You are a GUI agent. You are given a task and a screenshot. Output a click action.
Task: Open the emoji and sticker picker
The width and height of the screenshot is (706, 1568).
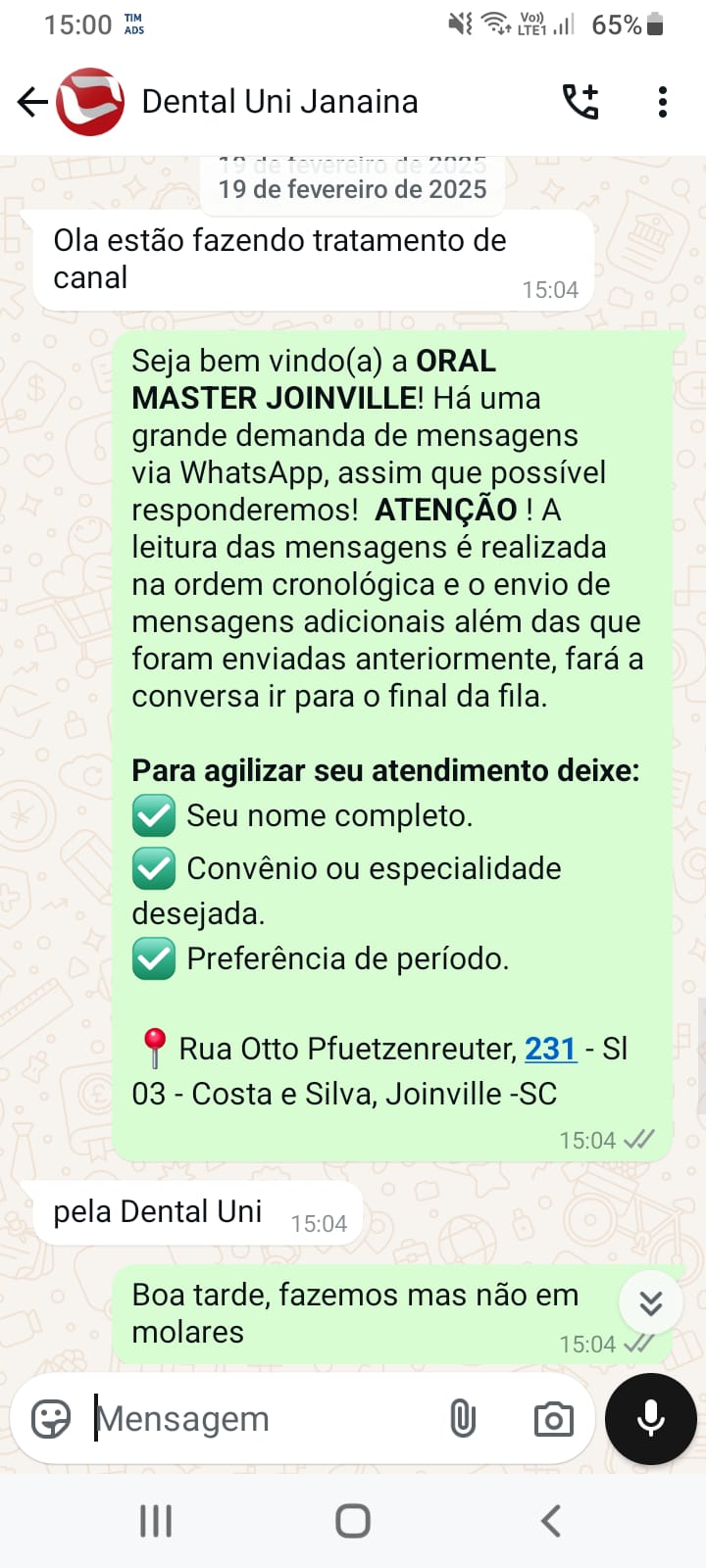tap(51, 1418)
